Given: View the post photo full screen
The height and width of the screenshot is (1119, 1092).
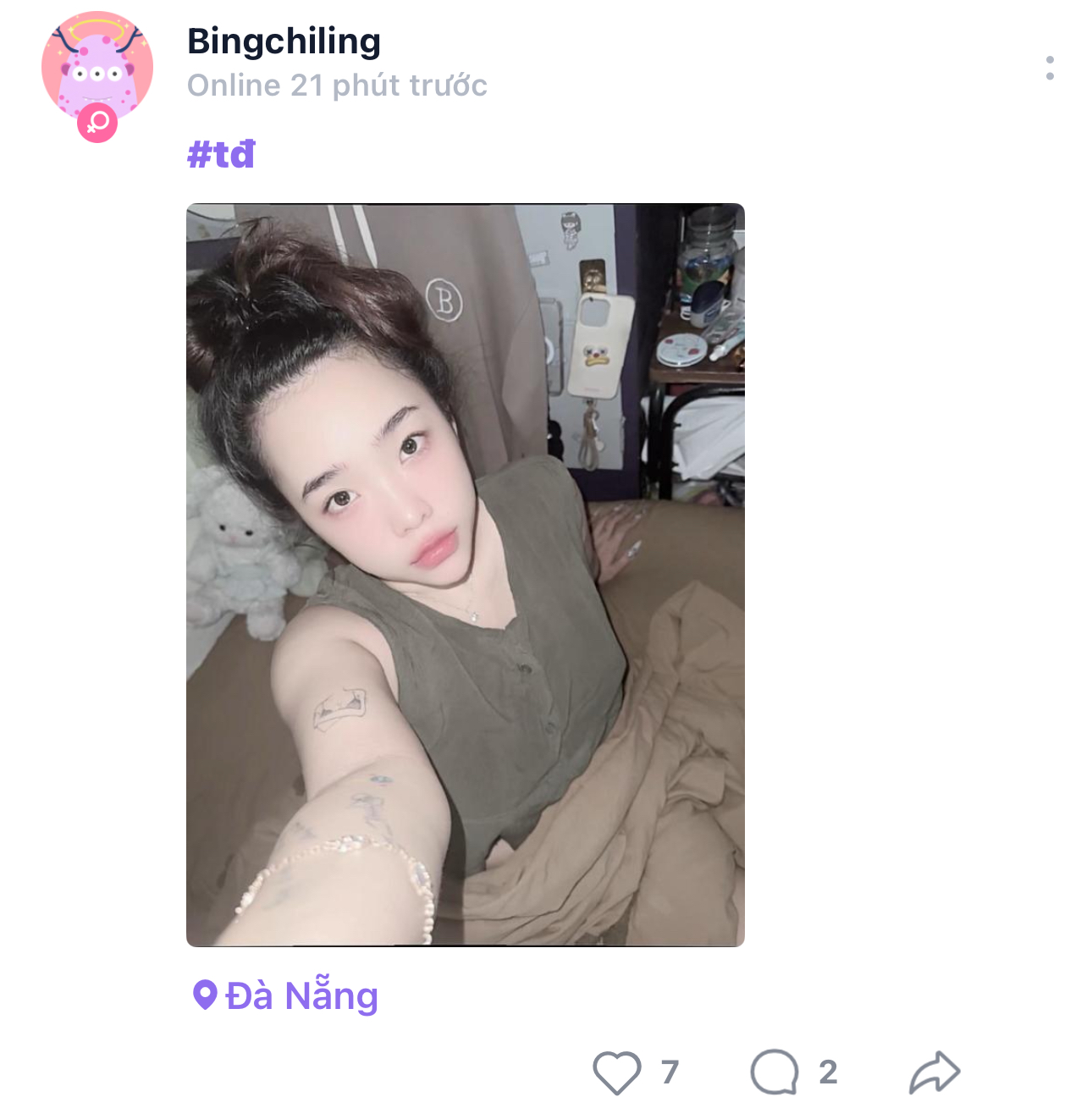Looking at the screenshot, I should pos(465,575).
